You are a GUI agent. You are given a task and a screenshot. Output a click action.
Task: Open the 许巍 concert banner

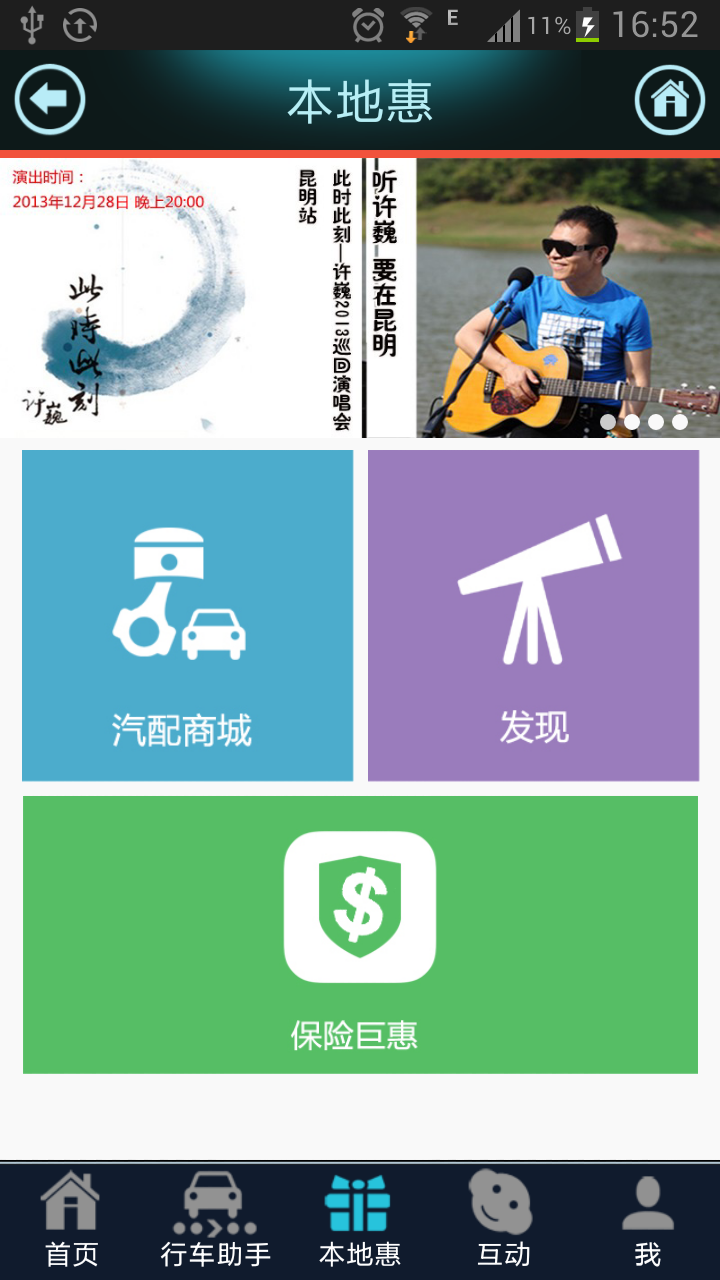[360, 298]
